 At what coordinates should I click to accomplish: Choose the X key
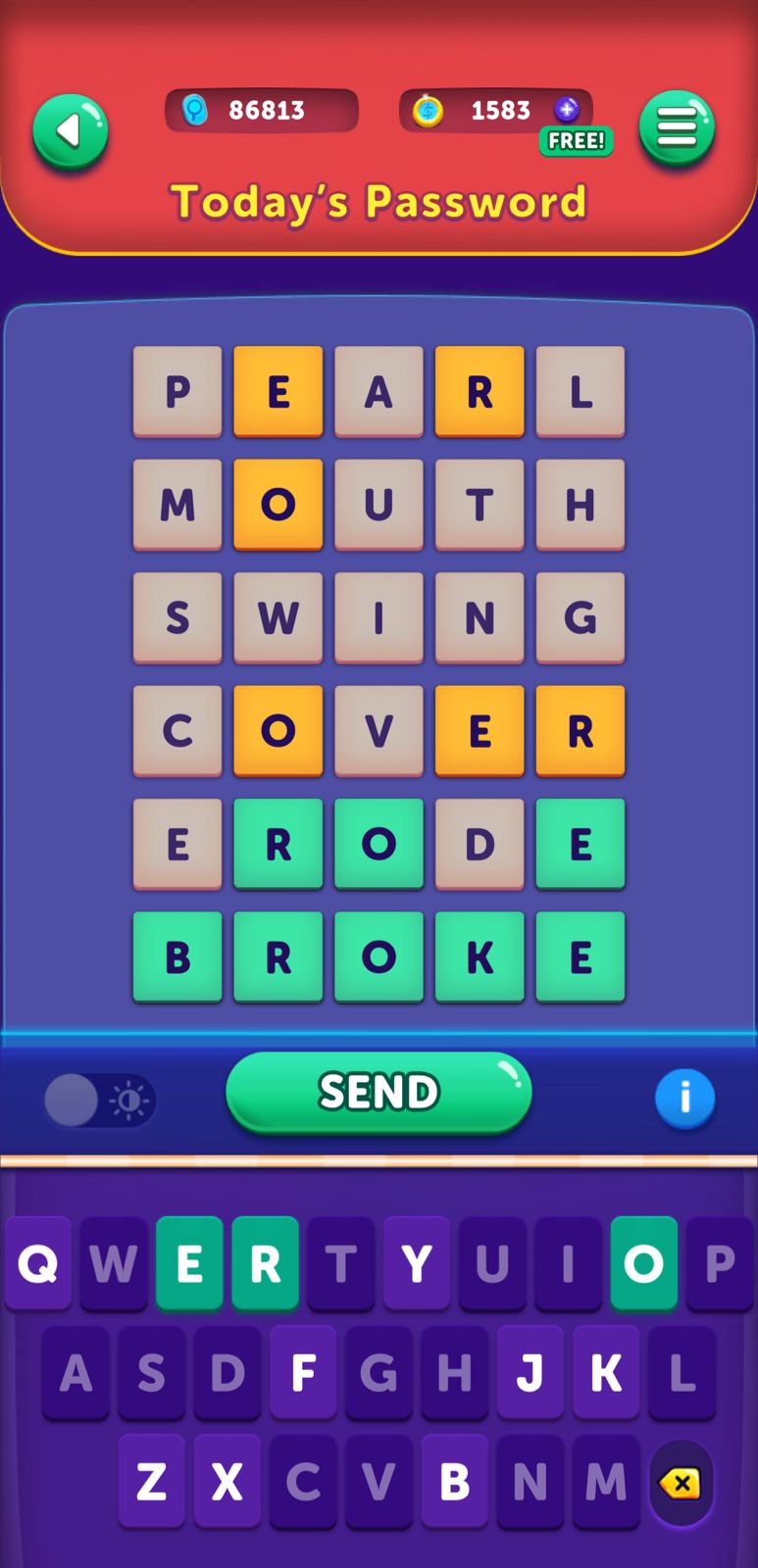click(227, 1481)
